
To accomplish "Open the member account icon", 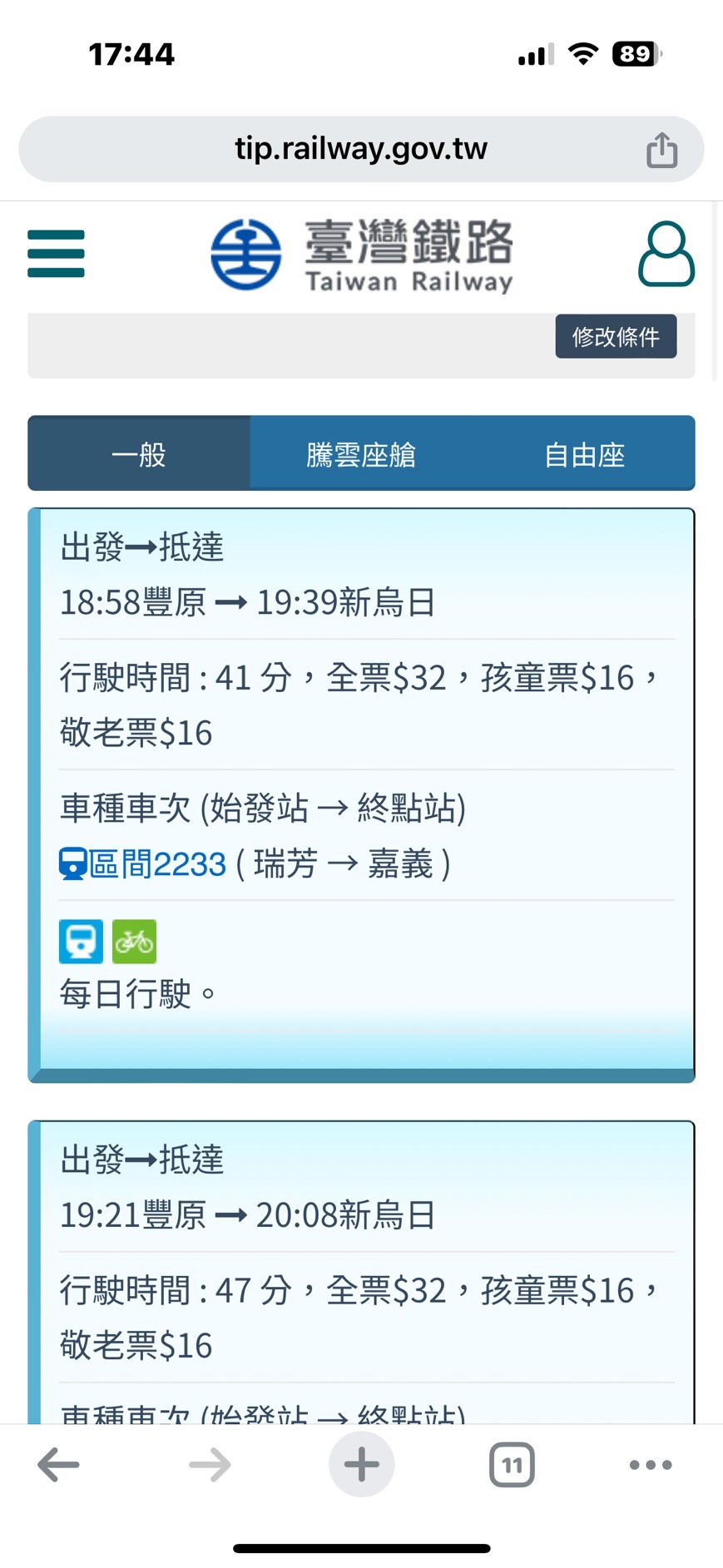I will pos(666,254).
